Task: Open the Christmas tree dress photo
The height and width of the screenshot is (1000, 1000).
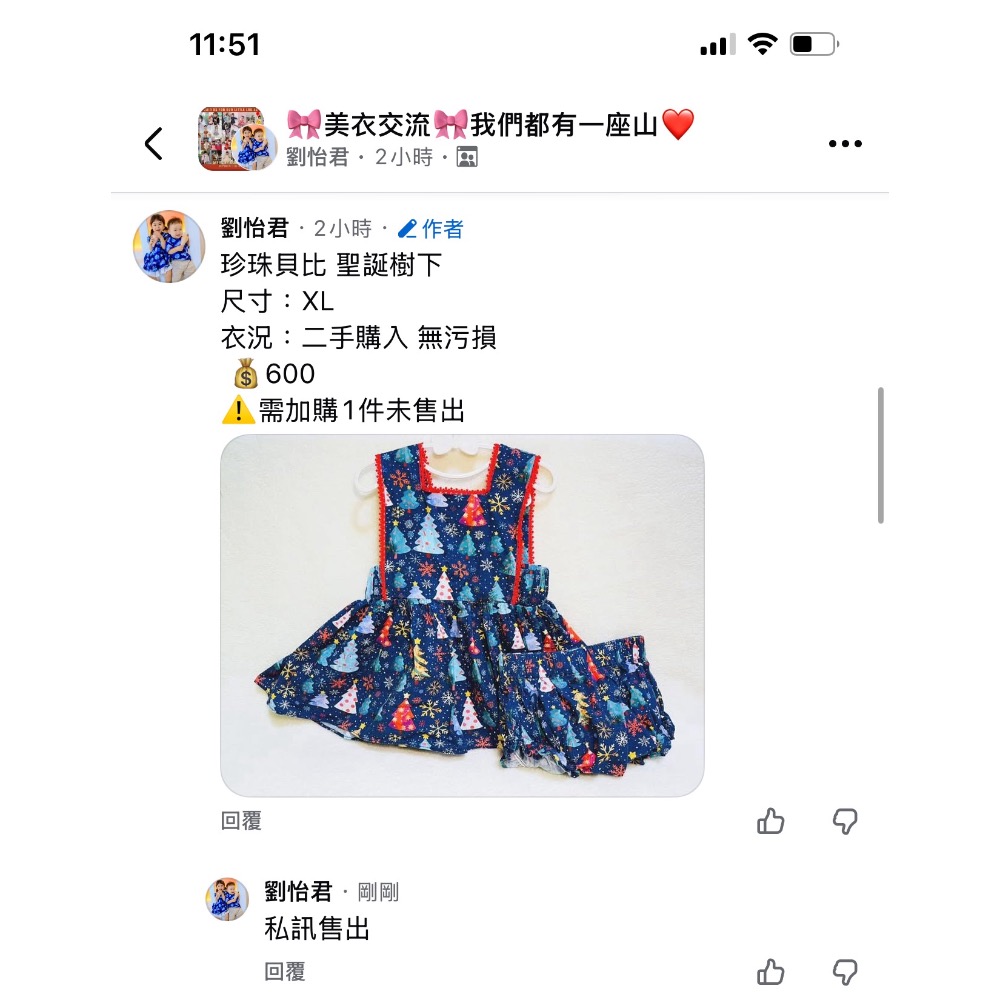Action: (x=462, y=615)
